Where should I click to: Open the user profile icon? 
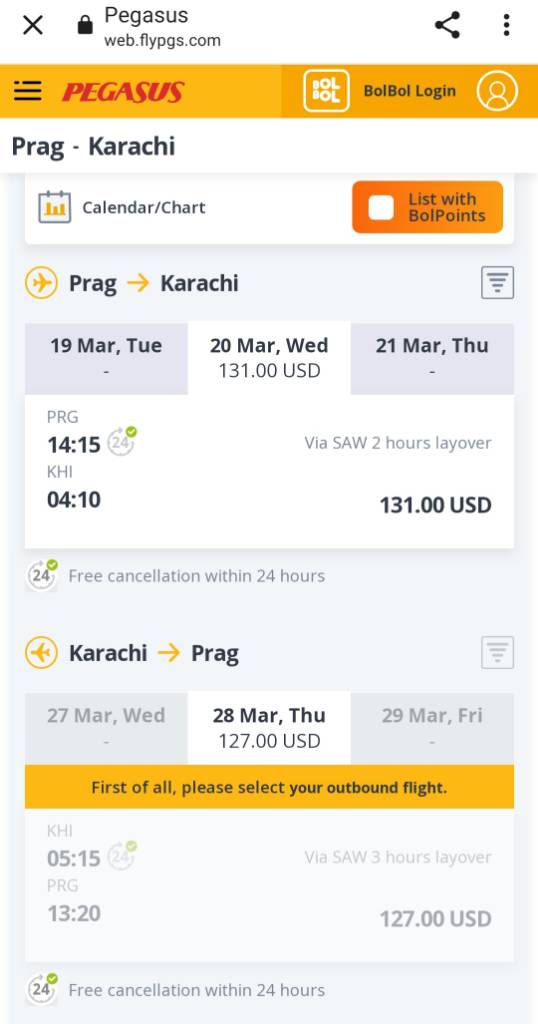(x=497, y=91)
